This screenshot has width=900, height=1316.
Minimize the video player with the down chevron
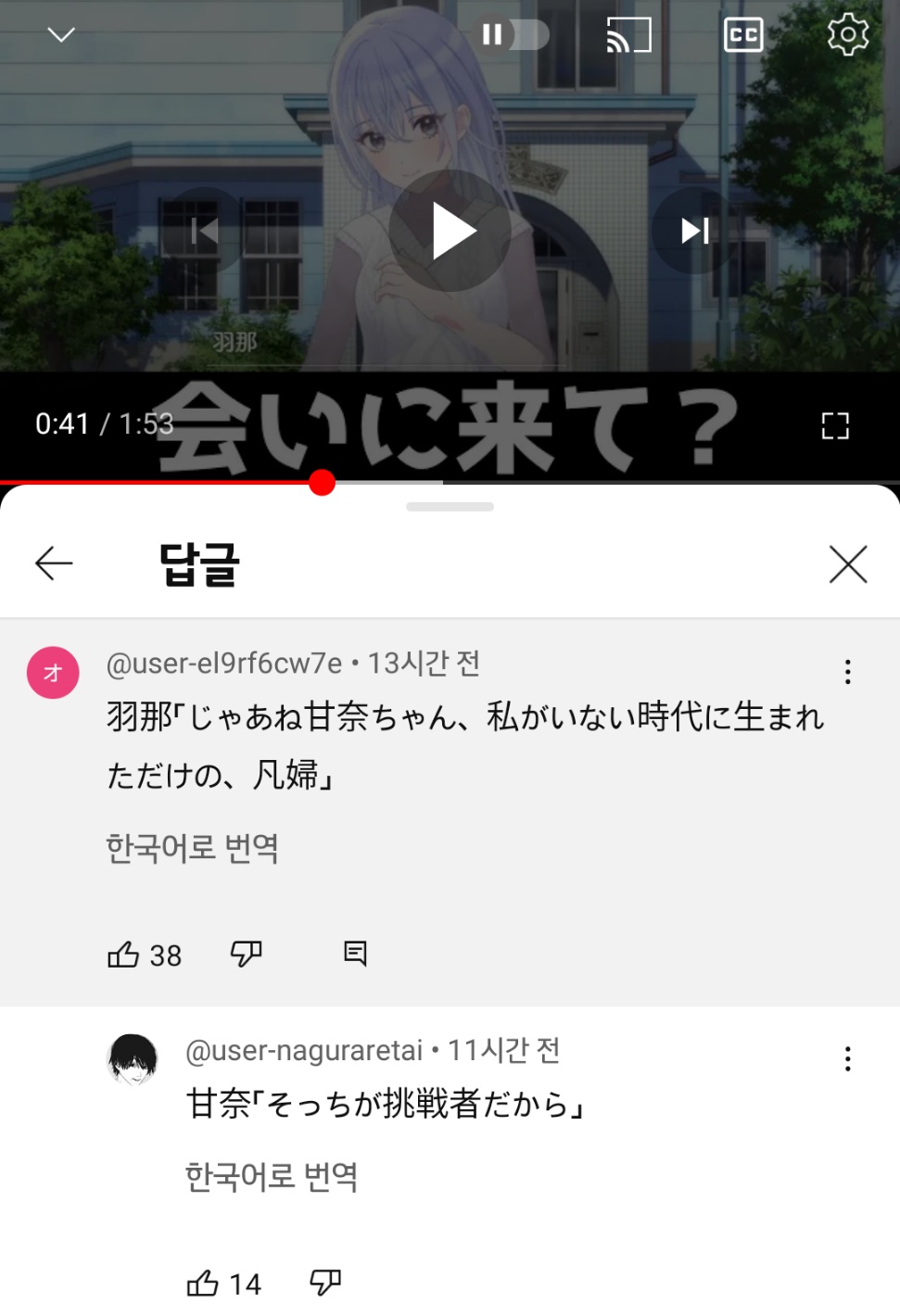click(x=61, y=35)
